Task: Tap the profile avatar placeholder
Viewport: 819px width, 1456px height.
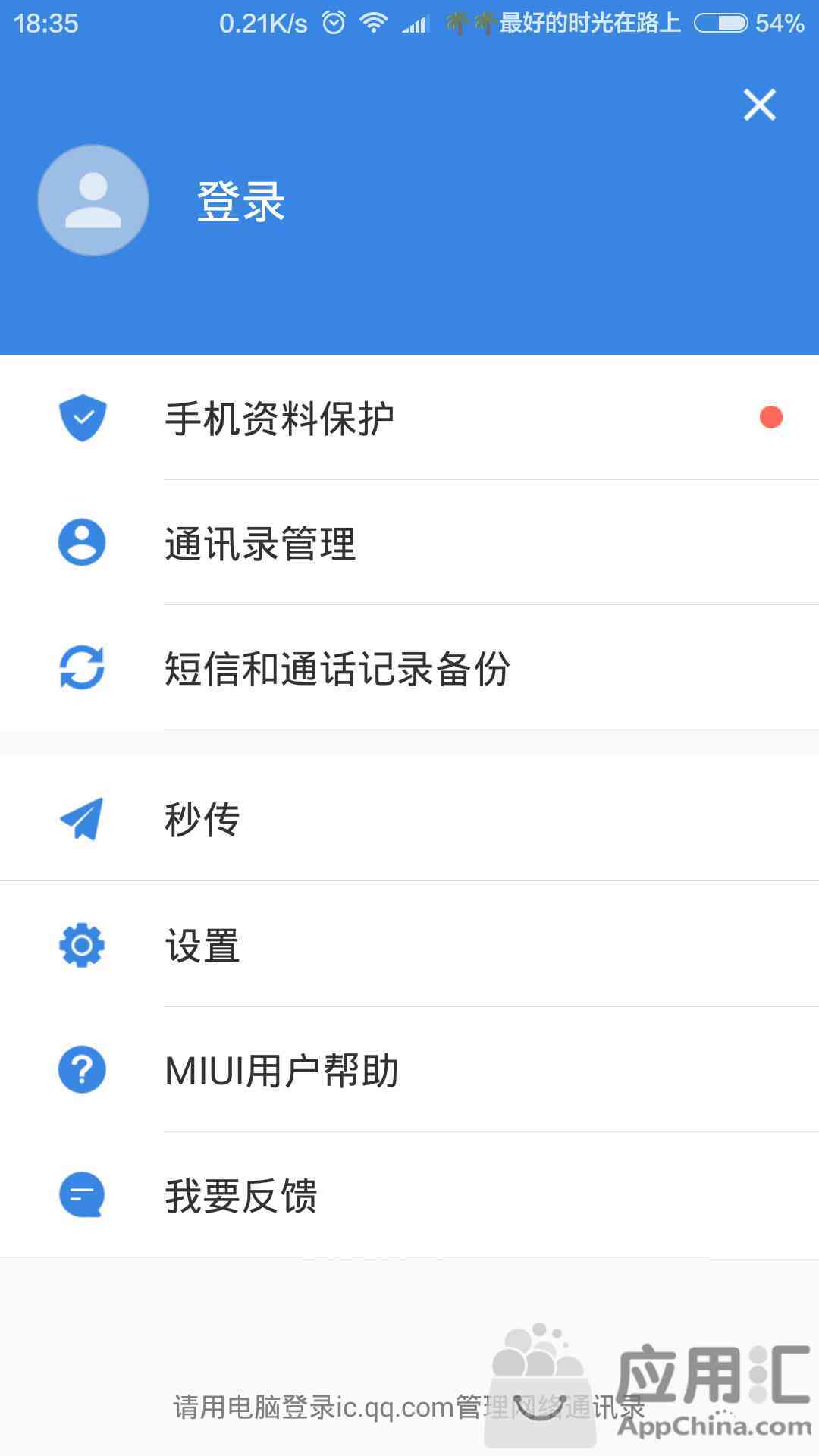Action: coord(93,200)
